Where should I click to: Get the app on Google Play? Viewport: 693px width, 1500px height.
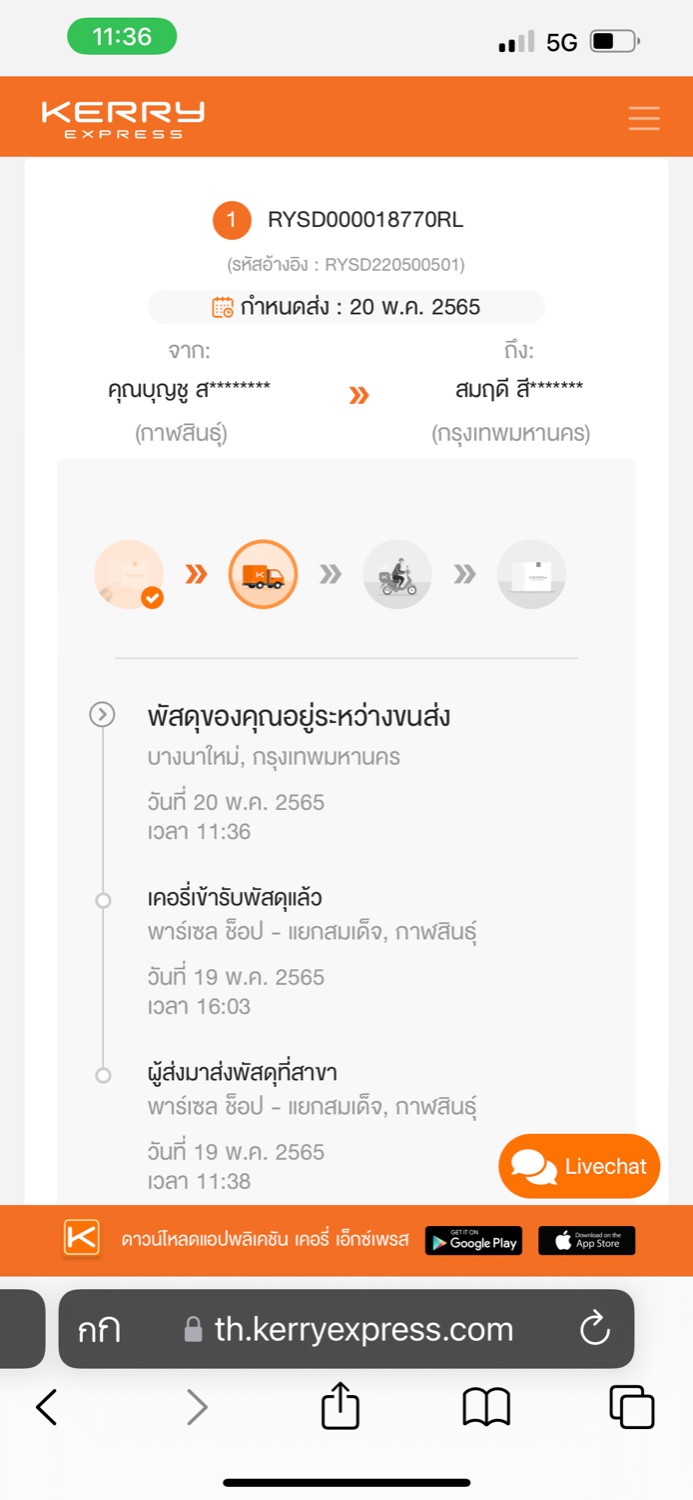(x=474, y=1241)
